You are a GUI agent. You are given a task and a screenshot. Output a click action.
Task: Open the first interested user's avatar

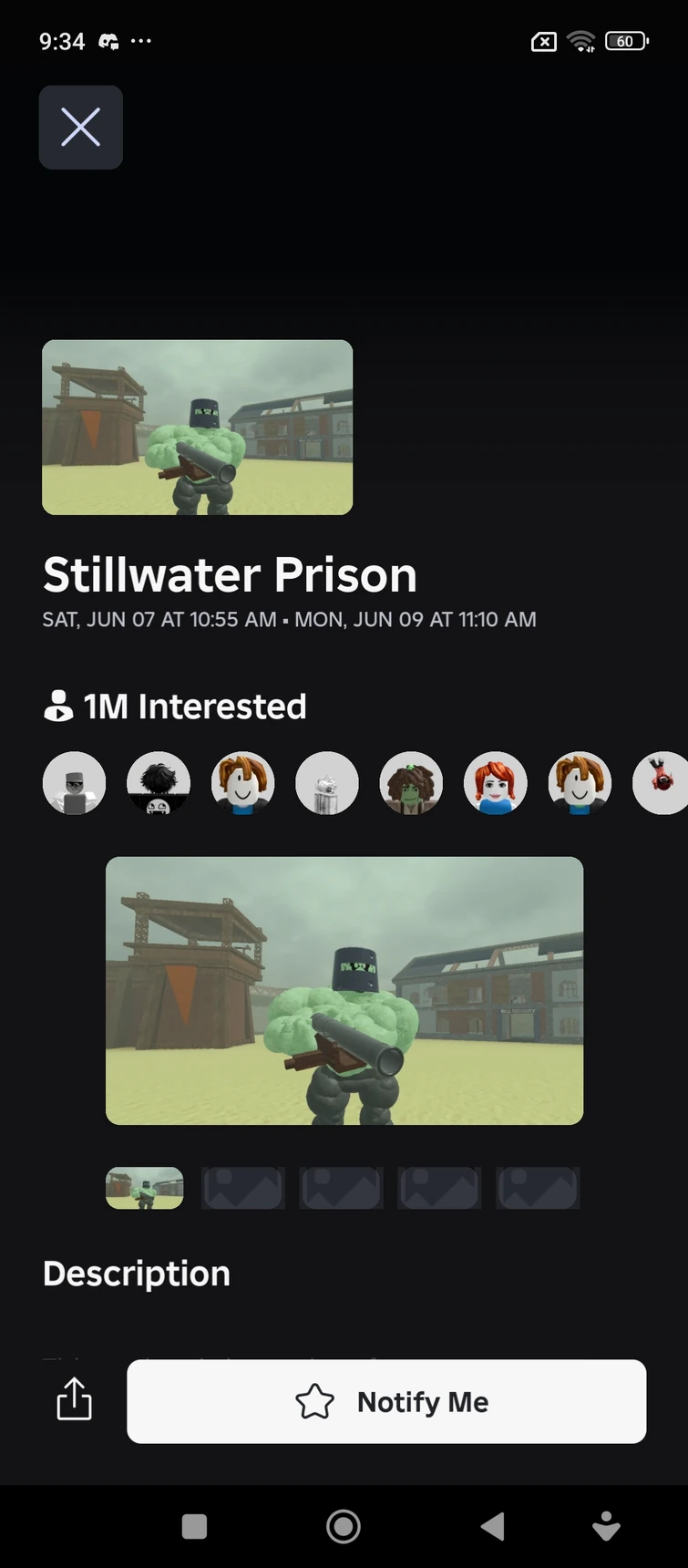click(75, 783)
